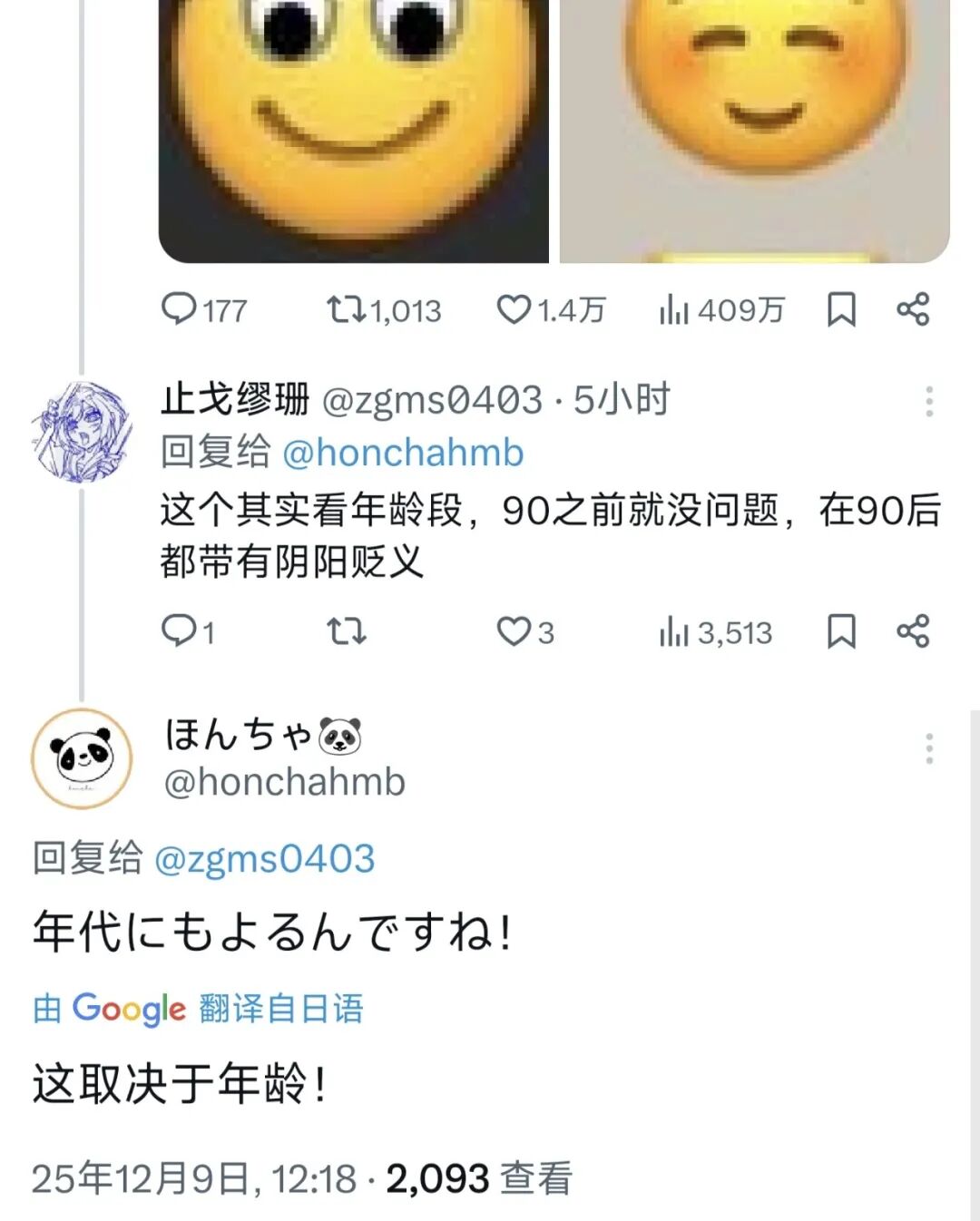
Task: Tap the Google 翻译自日语 translation link
Action: [x=199, y=1008]
